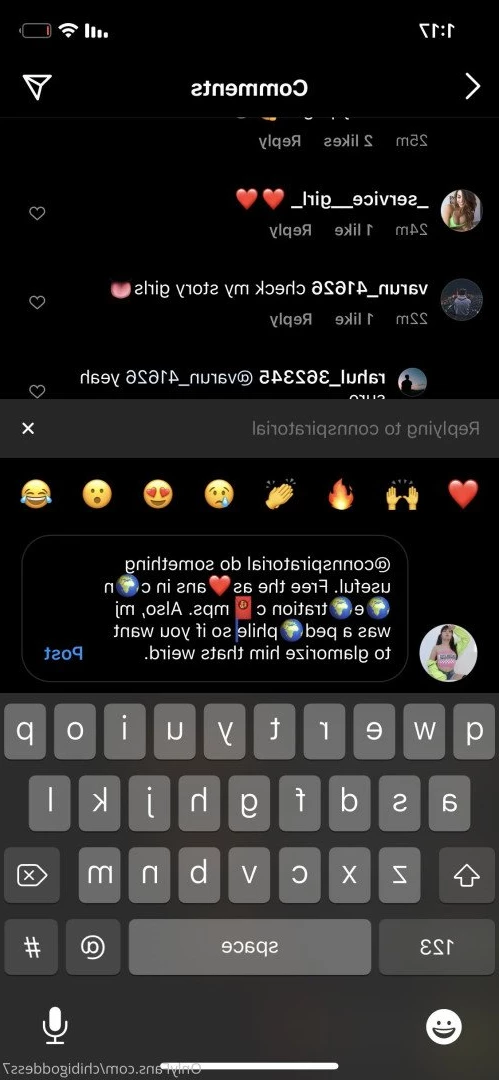Reply to _service__girl_'s comment
This screenshot has width=499, height=1080.
[290, 230]
